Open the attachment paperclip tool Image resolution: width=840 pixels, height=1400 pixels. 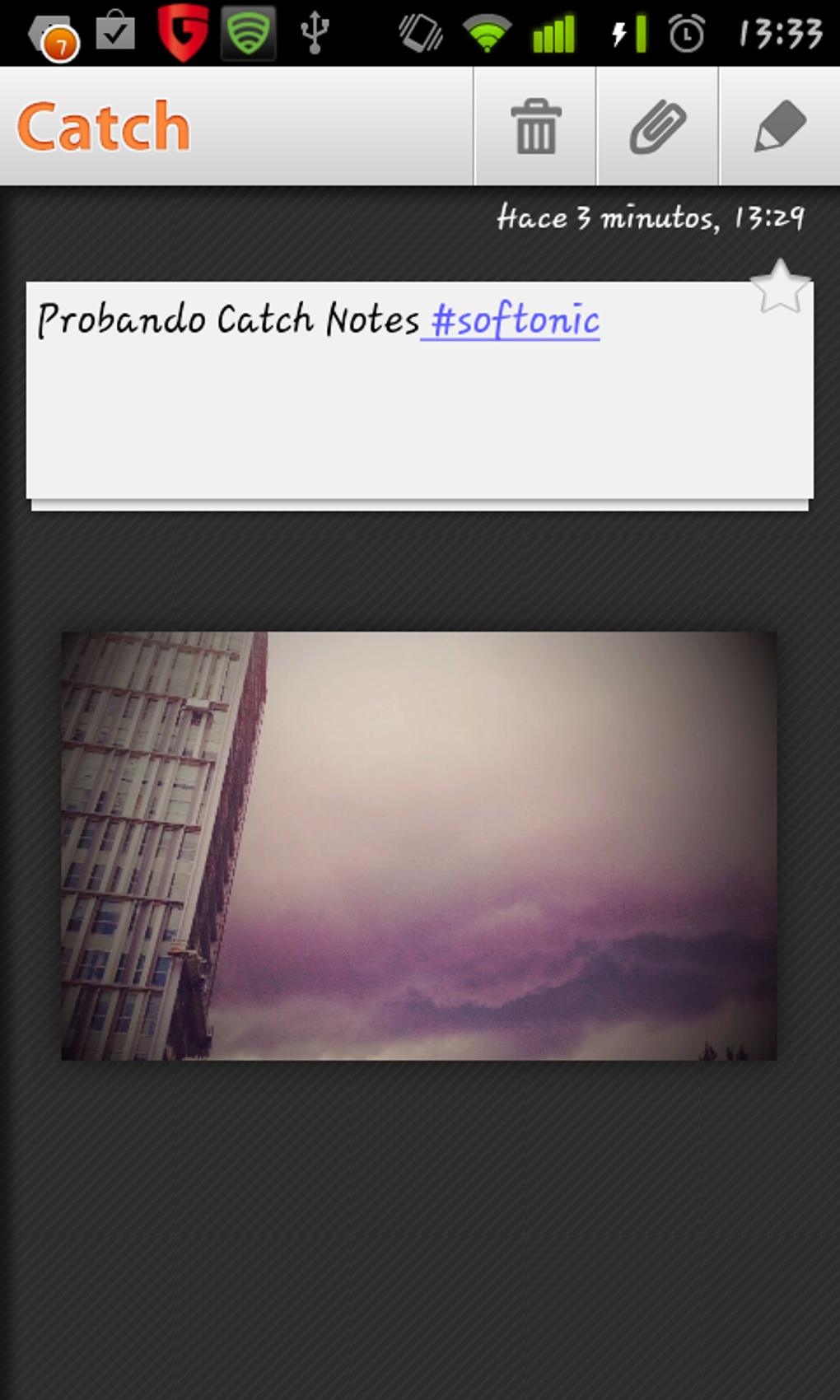click(x=656, y=128)
